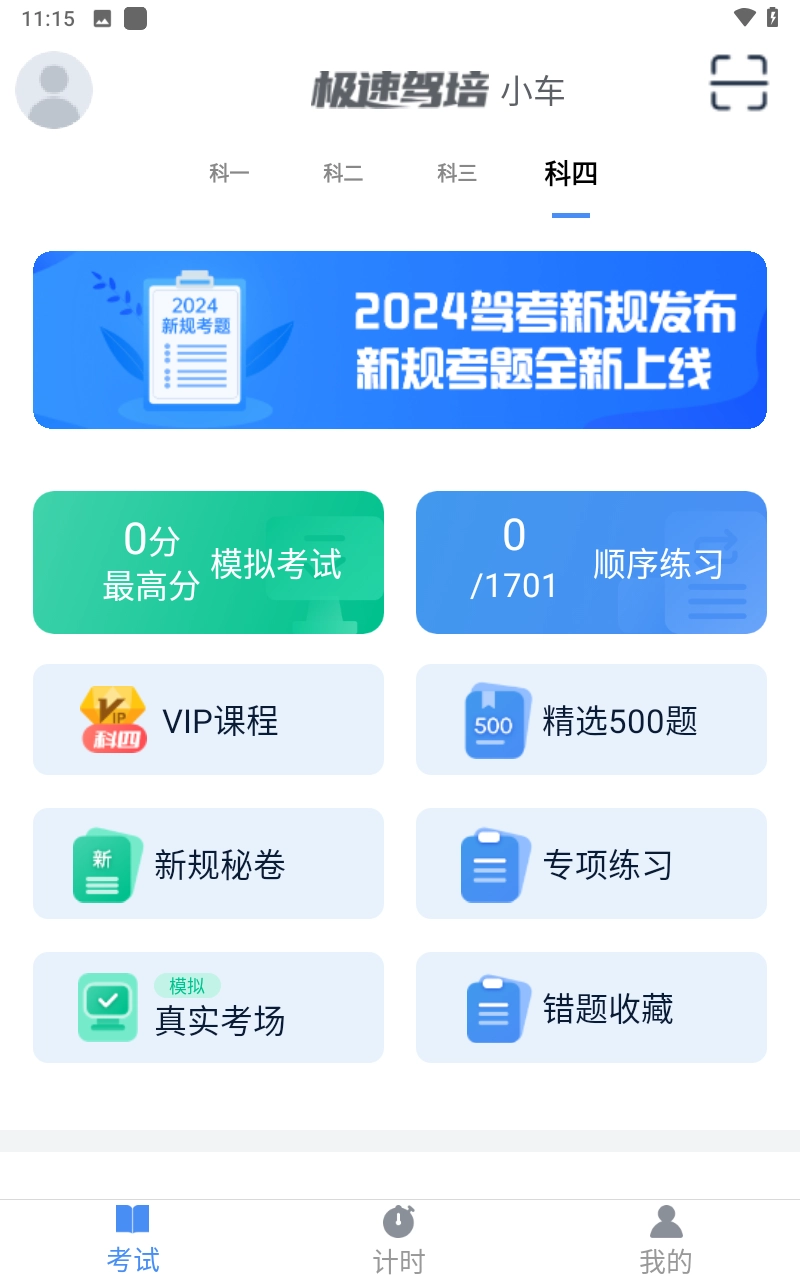The width and height of the screenshot is (800, 1280).
Task: Open the QR code scanner icon
Action: [739, 84]
